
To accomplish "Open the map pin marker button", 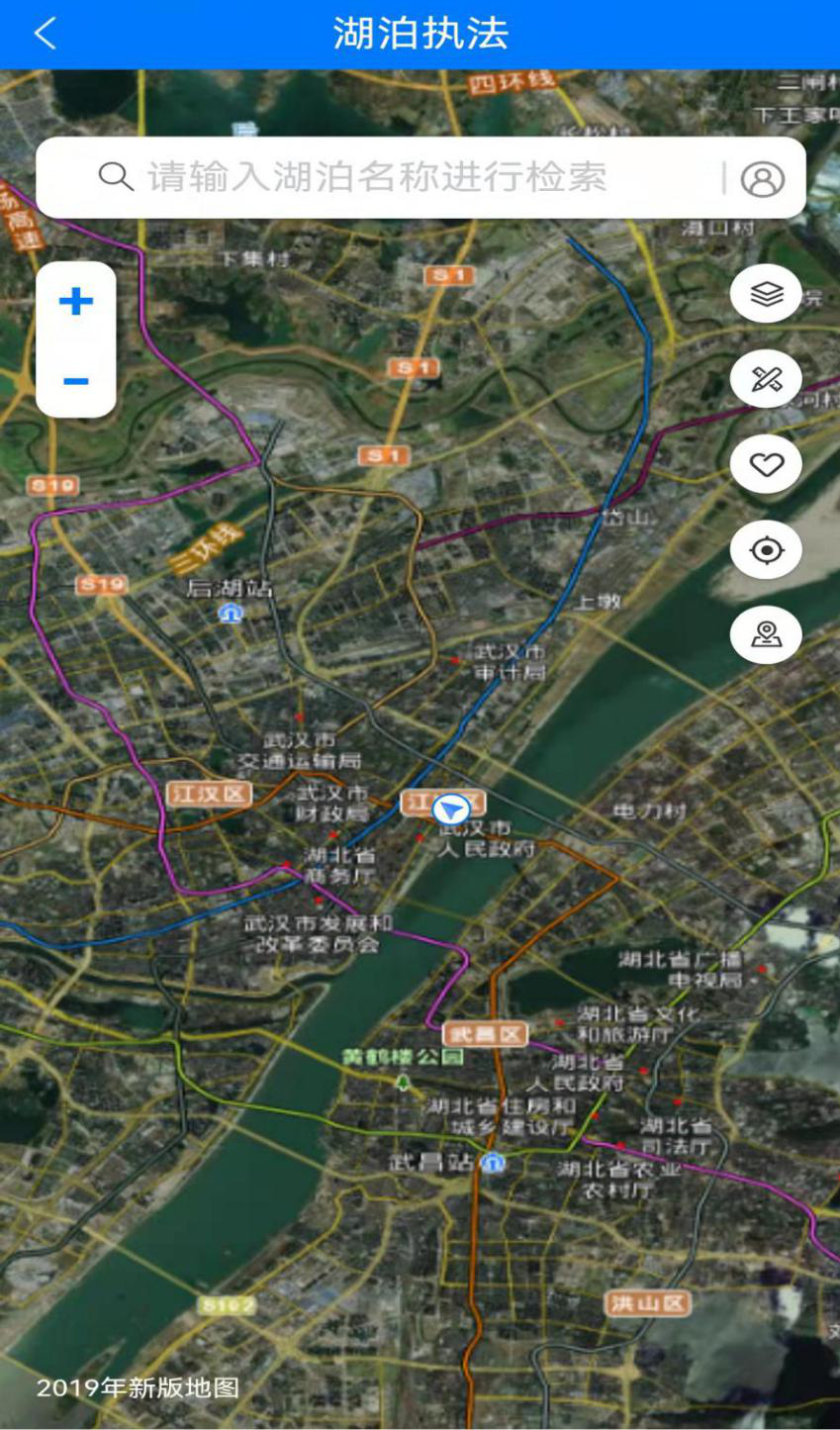I will (766, 634).
